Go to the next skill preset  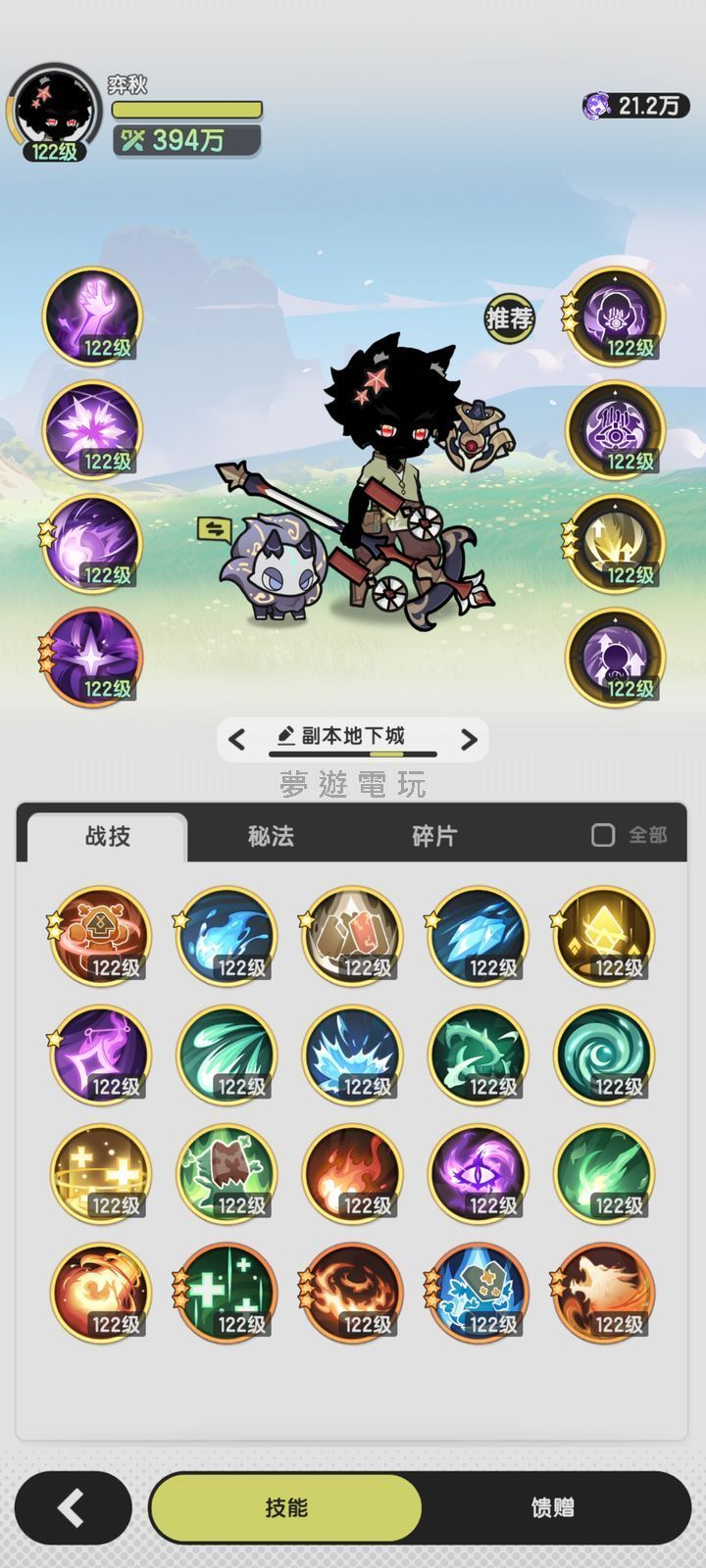[x=469, y=739]
